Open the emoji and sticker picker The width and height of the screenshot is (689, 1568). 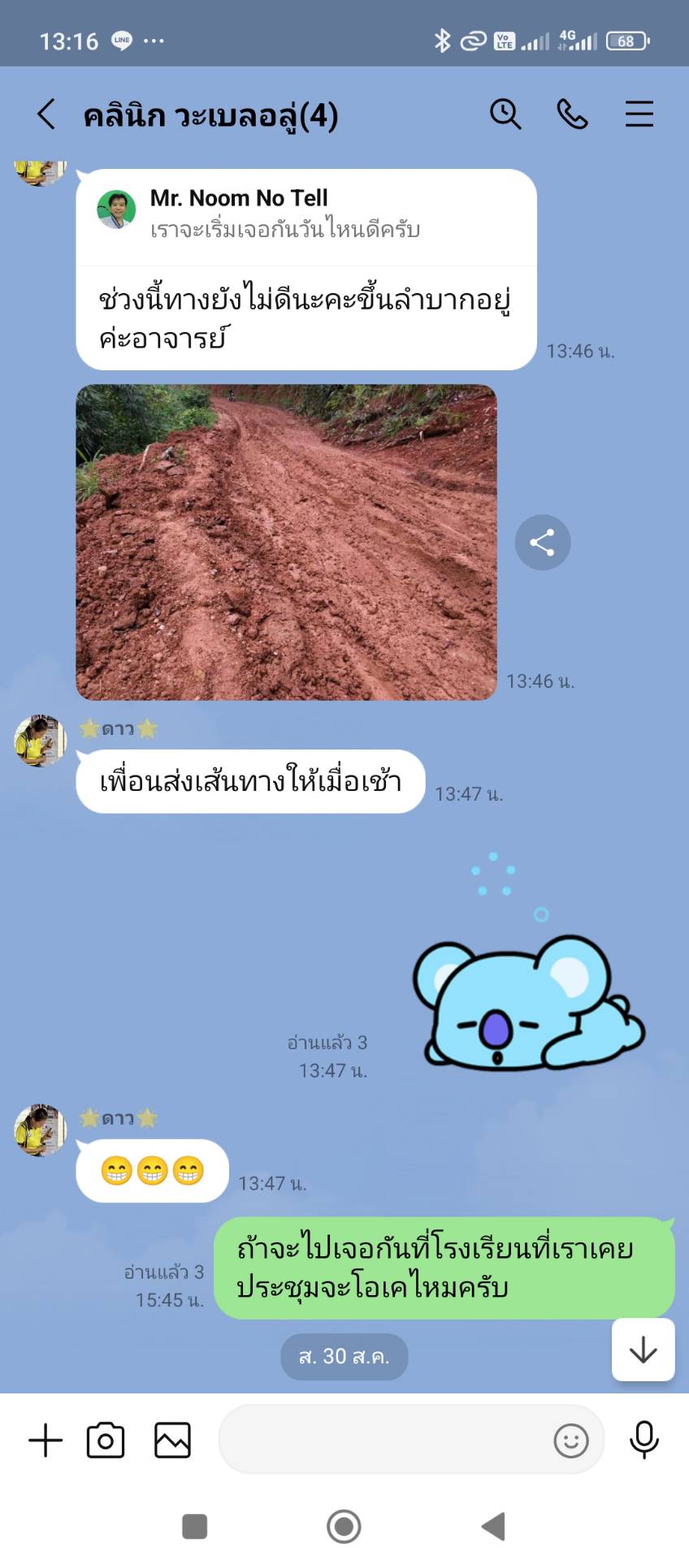tap(570, 1441)
